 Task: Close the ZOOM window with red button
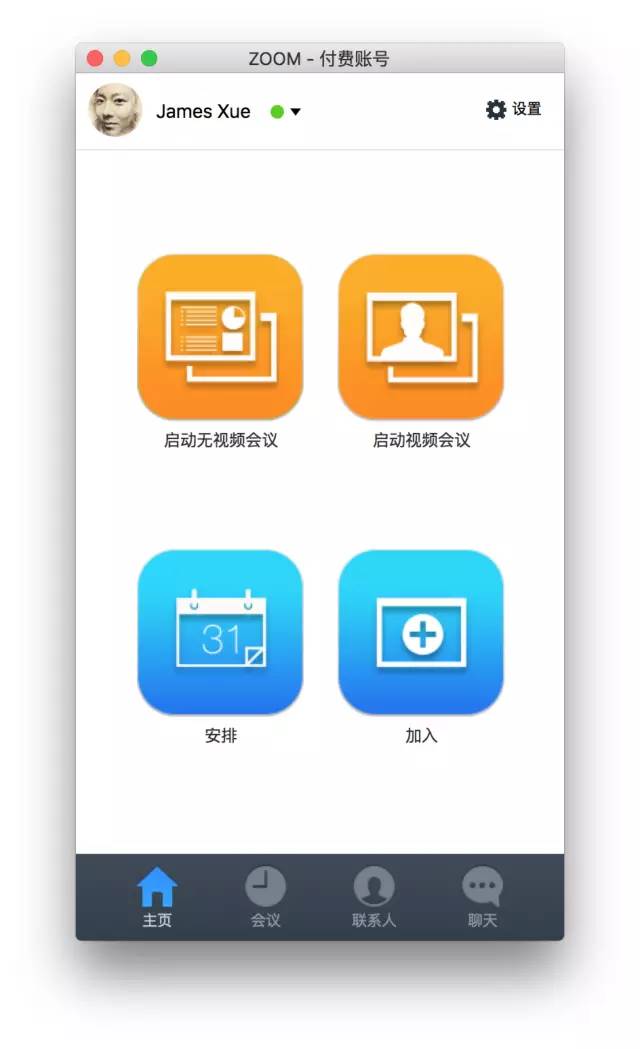coord(96,59)
